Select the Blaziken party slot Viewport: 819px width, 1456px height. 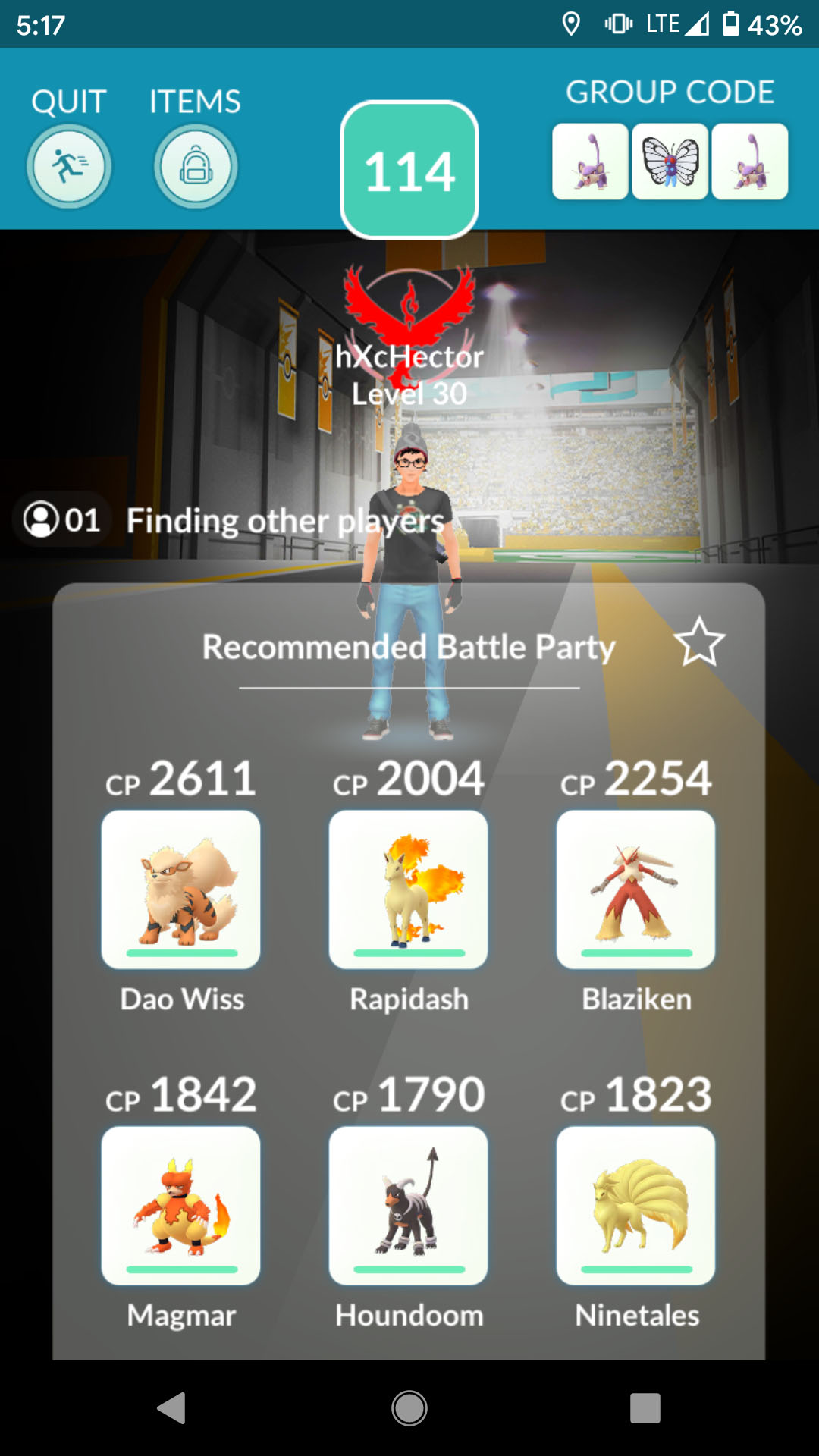click(636, 889)
